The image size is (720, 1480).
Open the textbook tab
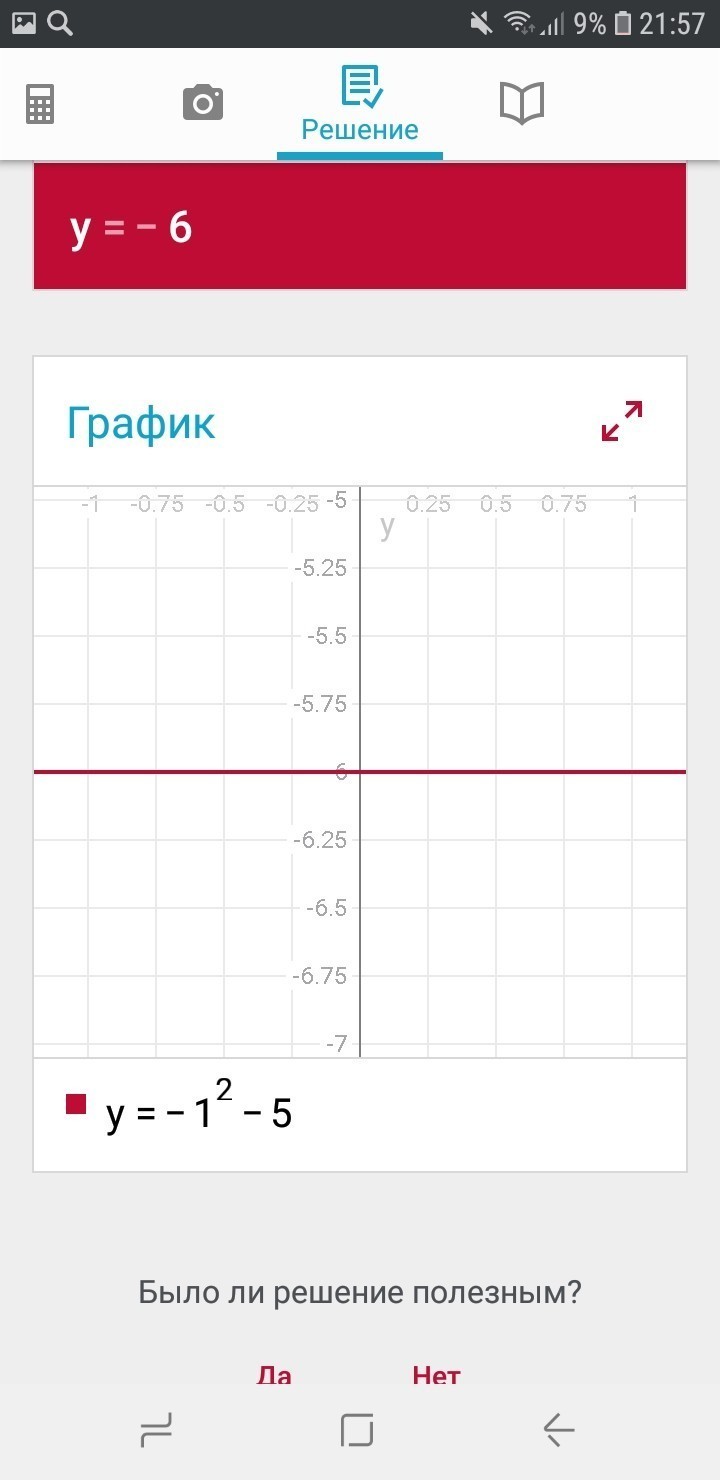coord(521,103)
